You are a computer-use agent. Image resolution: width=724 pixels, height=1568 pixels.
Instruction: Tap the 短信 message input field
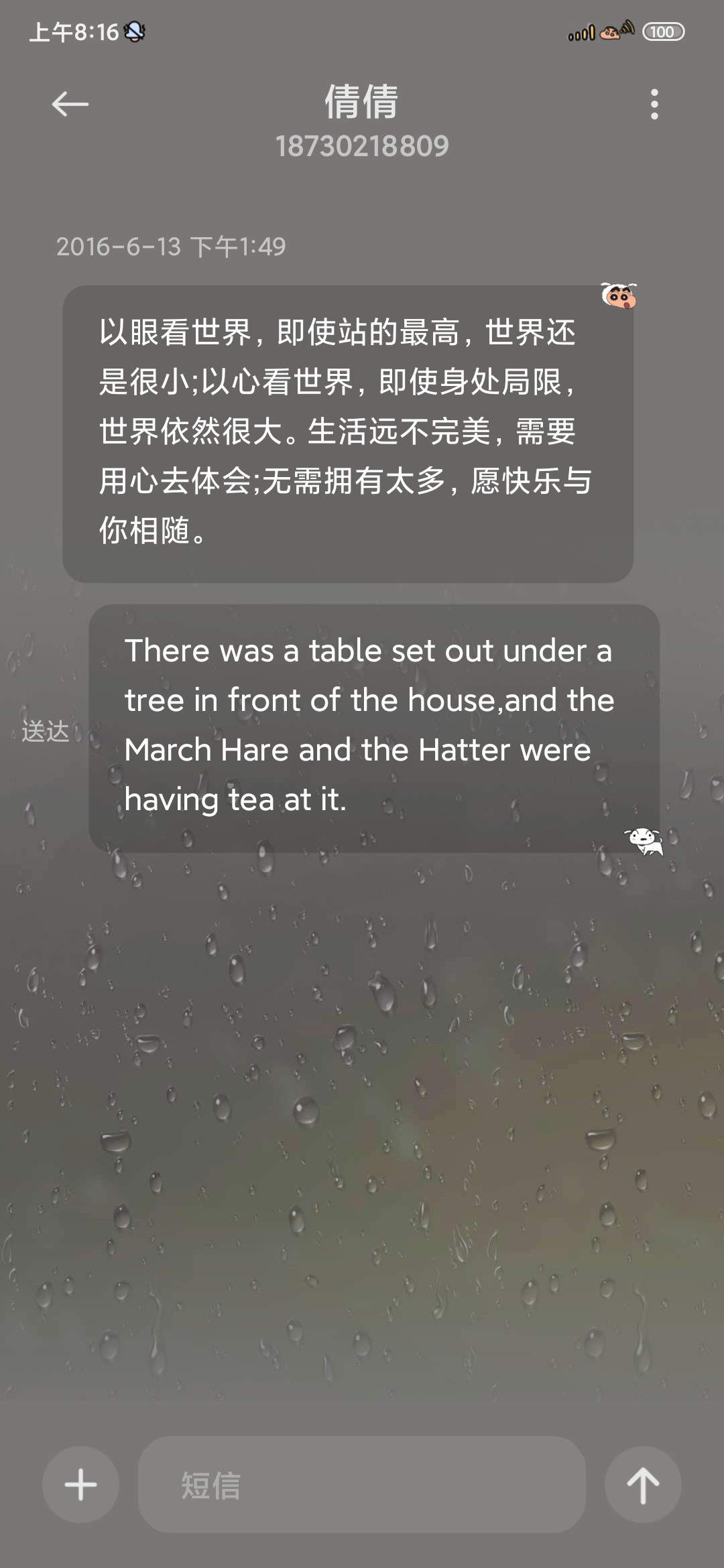coord(362,1484)
